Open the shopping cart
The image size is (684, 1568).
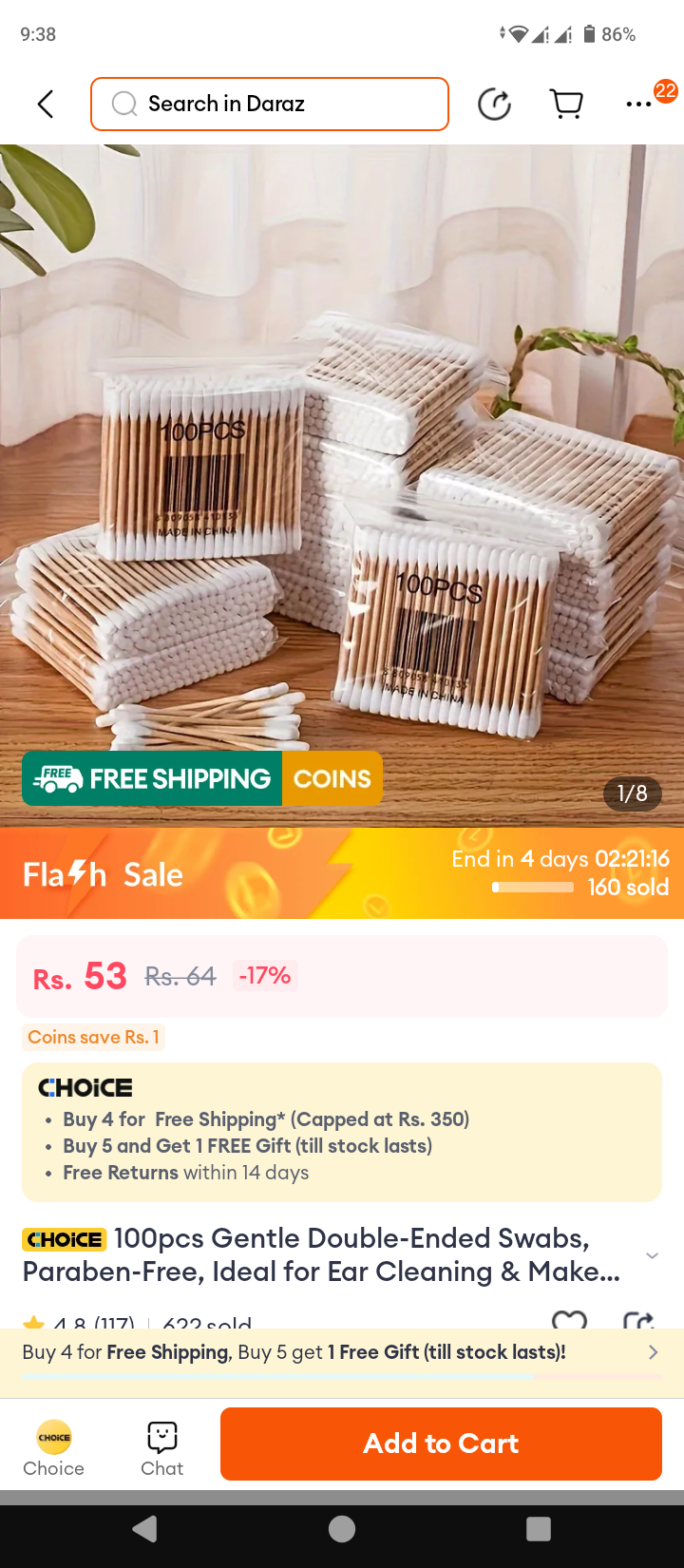[567, 104]
